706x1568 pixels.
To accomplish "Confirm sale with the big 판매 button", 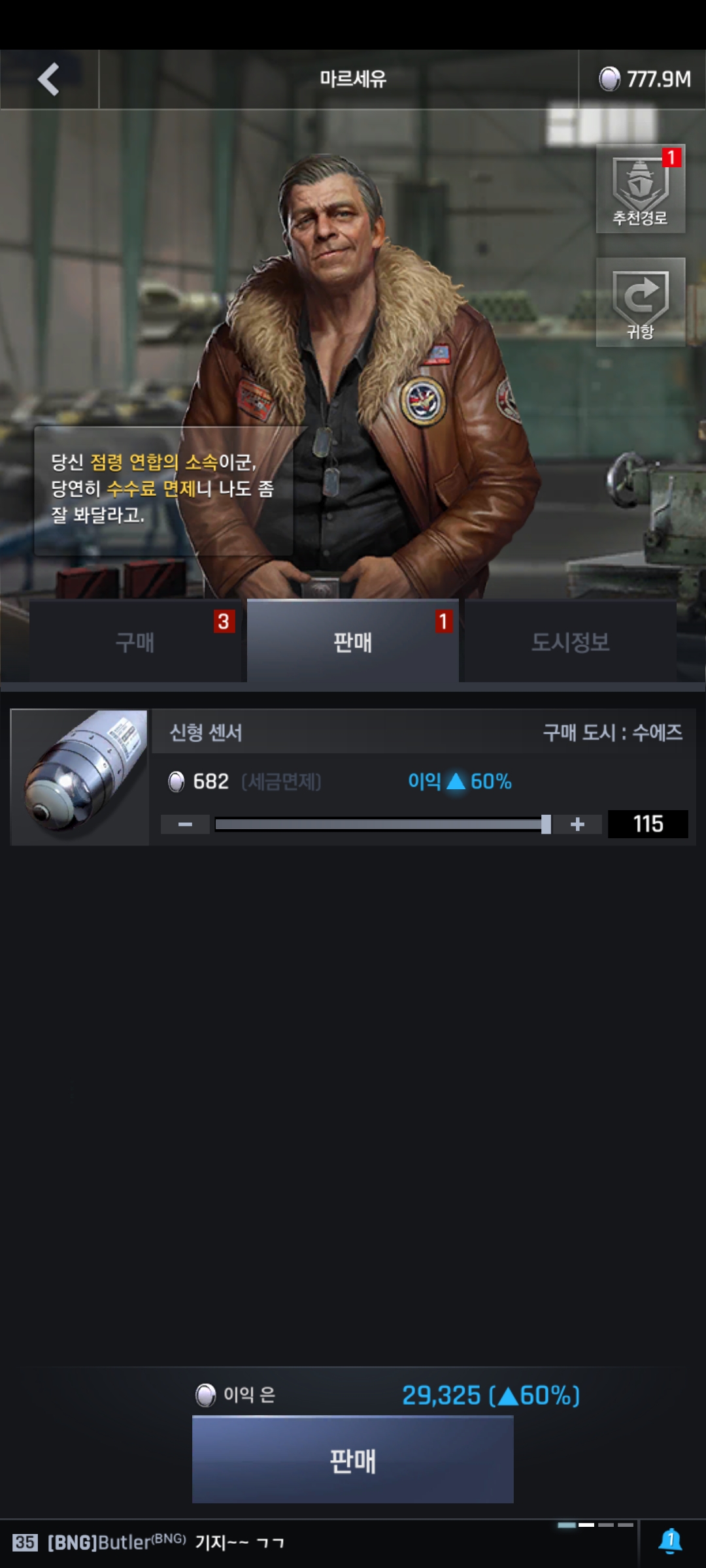I will pyautogui.click(x=353, y=1460).
